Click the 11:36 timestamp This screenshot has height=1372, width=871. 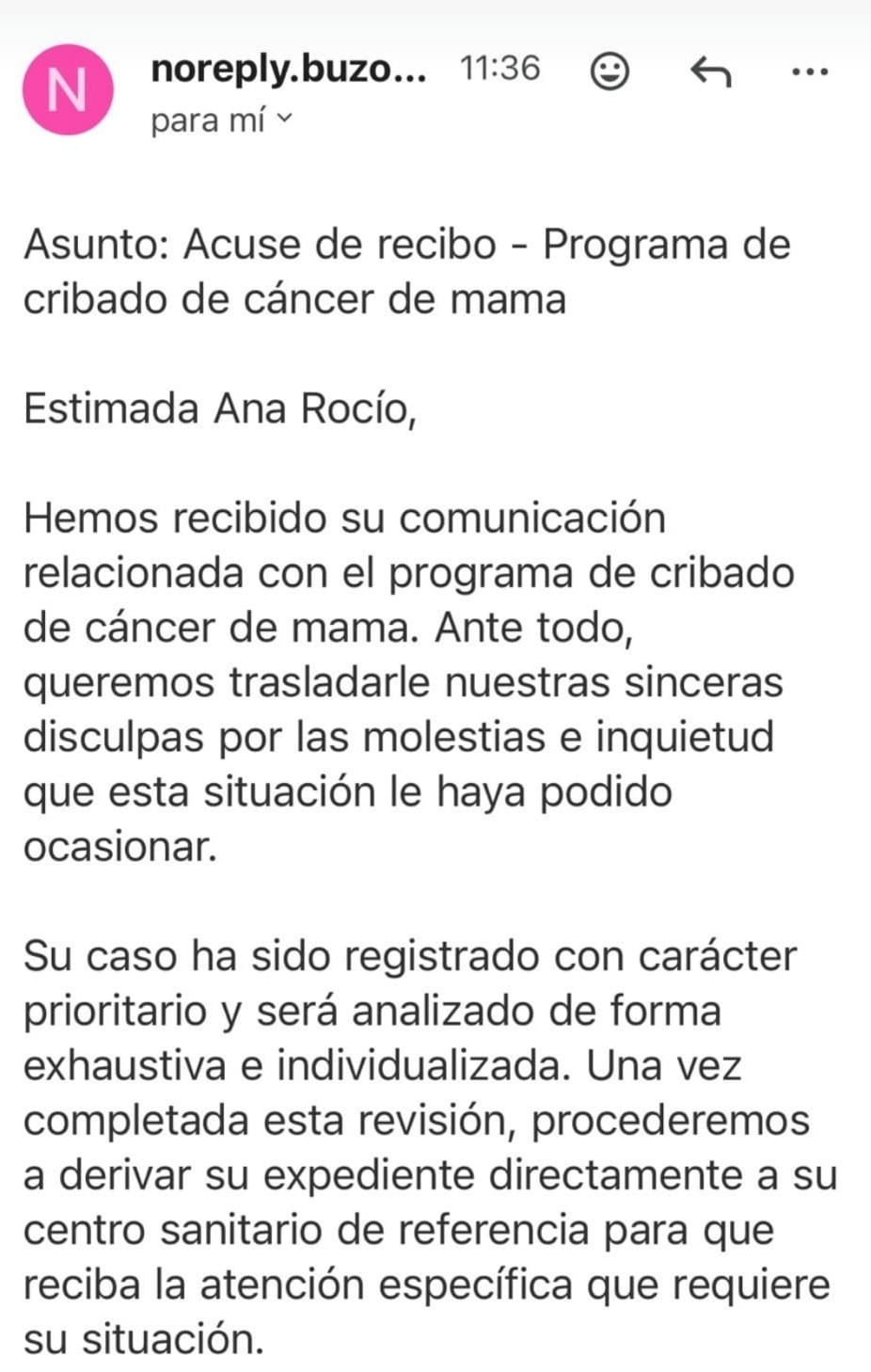coord(499,68)
